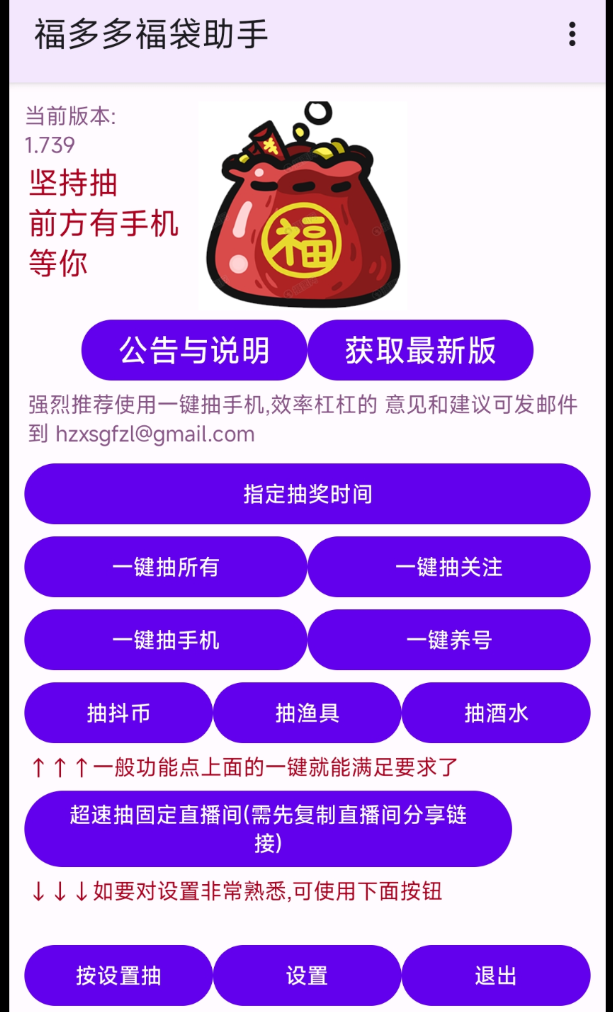Choose 抽渔具 option
This screenshot has width=613, height=1012.
coord(307,713)
